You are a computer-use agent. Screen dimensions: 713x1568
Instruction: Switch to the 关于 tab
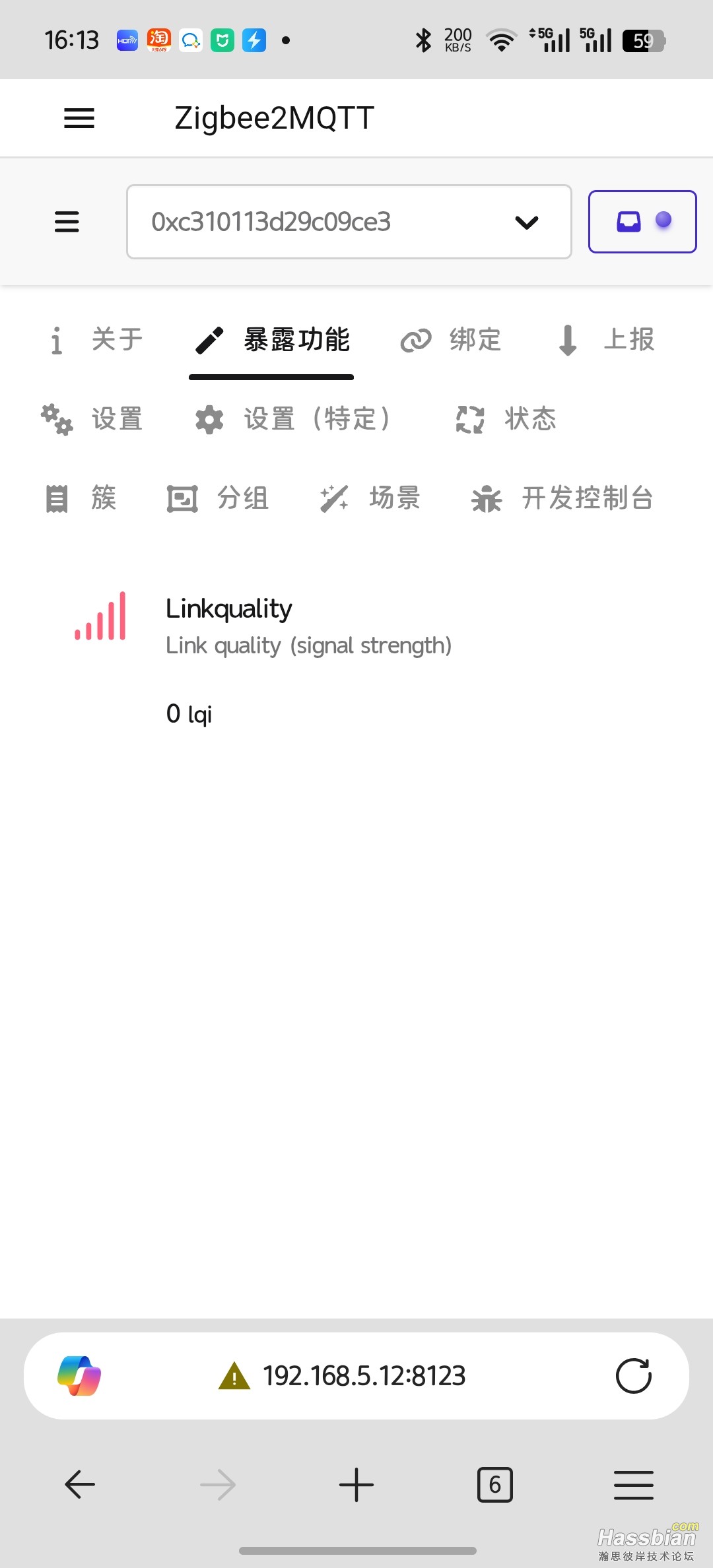(x=97, y=340)
